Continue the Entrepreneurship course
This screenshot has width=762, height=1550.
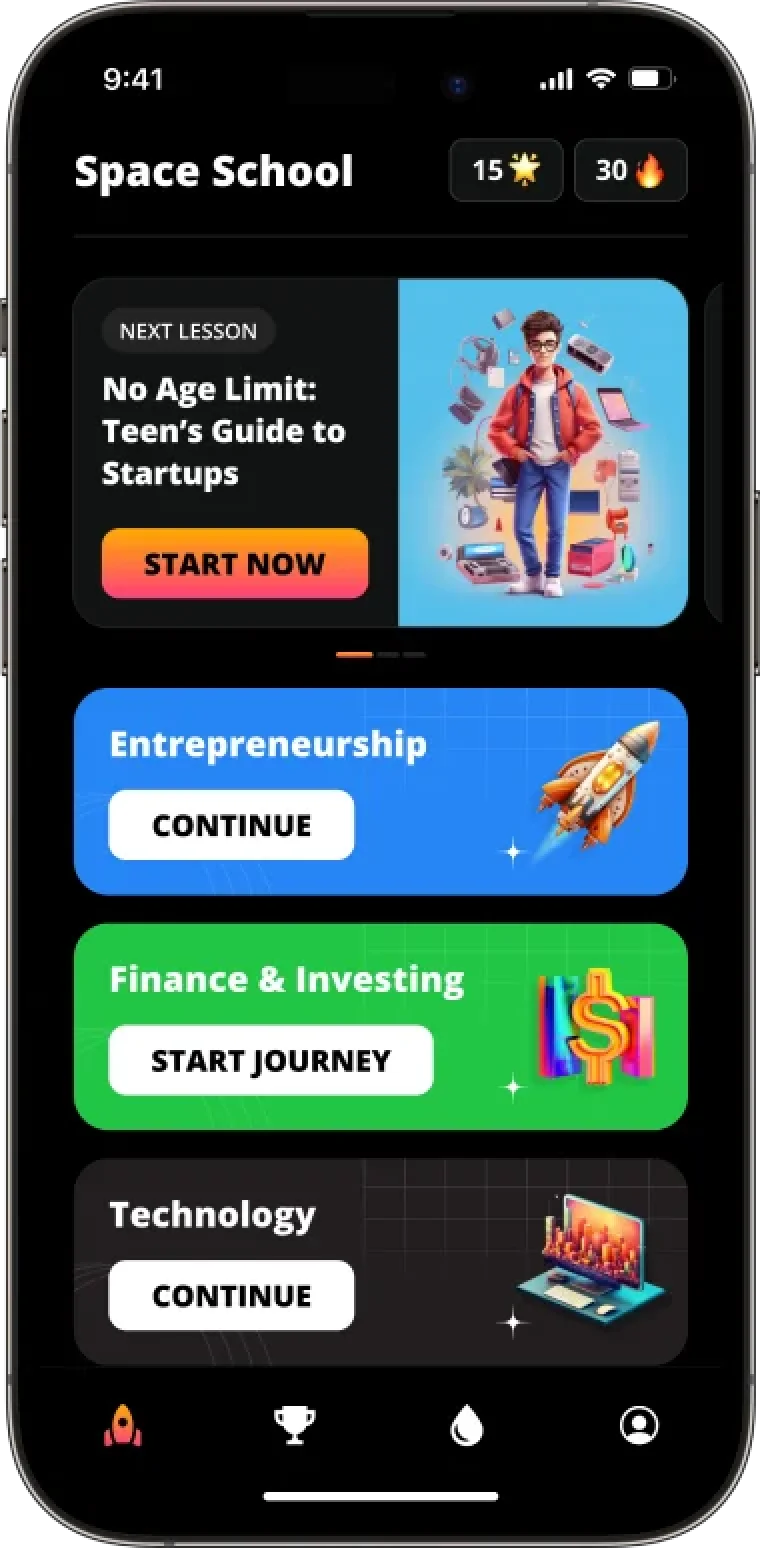[231, 825]
